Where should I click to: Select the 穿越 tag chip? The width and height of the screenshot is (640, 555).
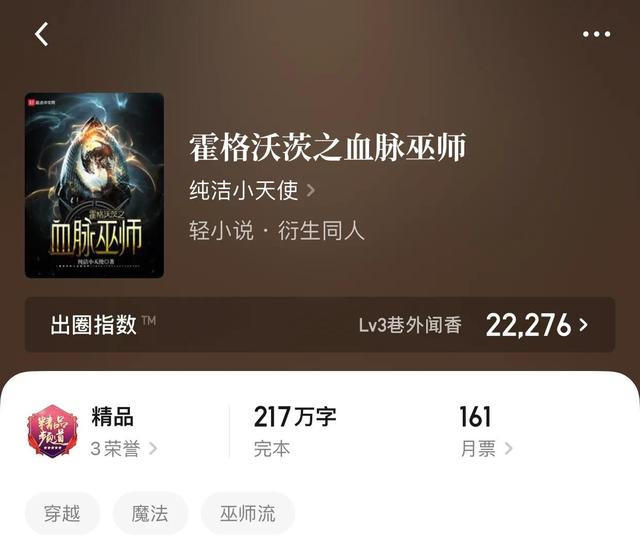tap(62, 514)
